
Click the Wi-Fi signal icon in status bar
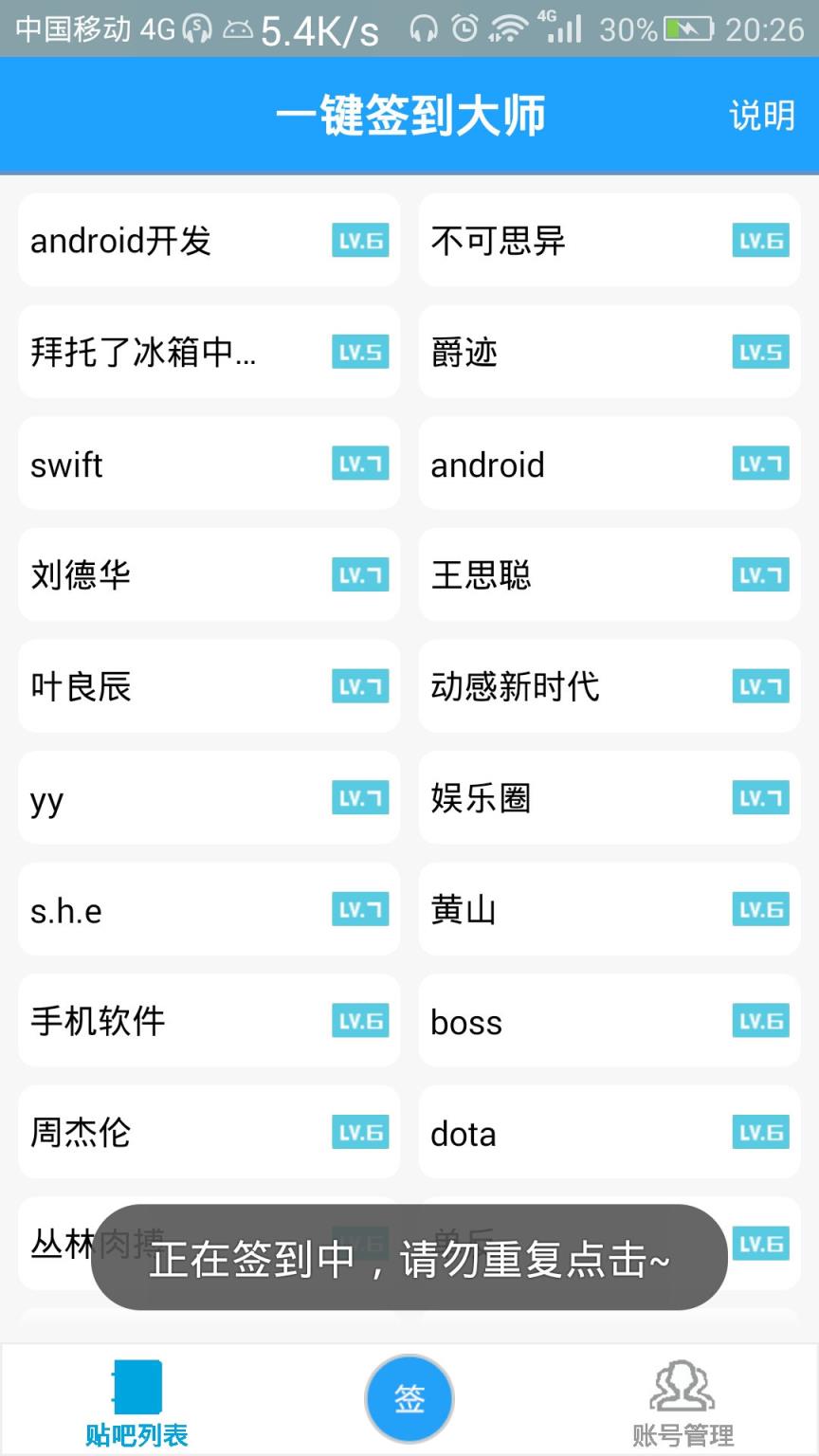[x=509, y=28]
